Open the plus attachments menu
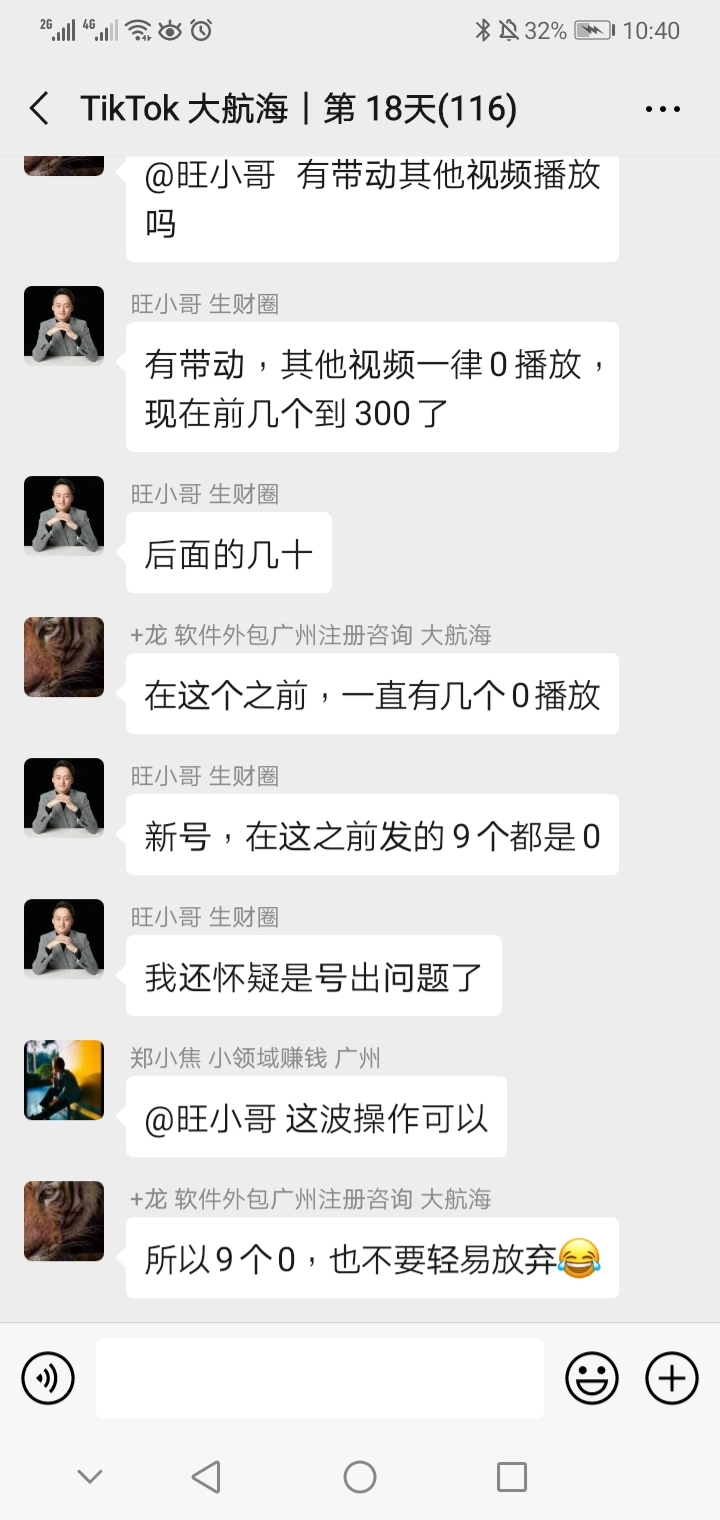720x1520 pixels. coord(672,1378)
